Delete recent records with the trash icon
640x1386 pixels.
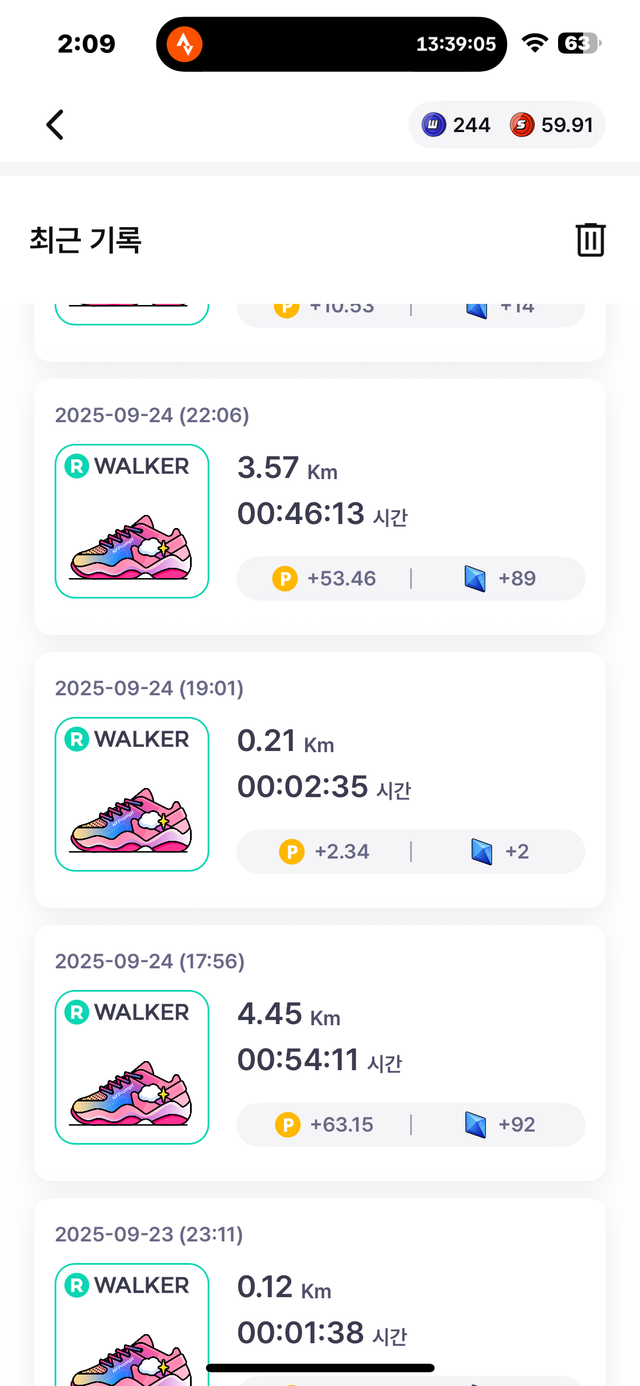click(590, 240)
